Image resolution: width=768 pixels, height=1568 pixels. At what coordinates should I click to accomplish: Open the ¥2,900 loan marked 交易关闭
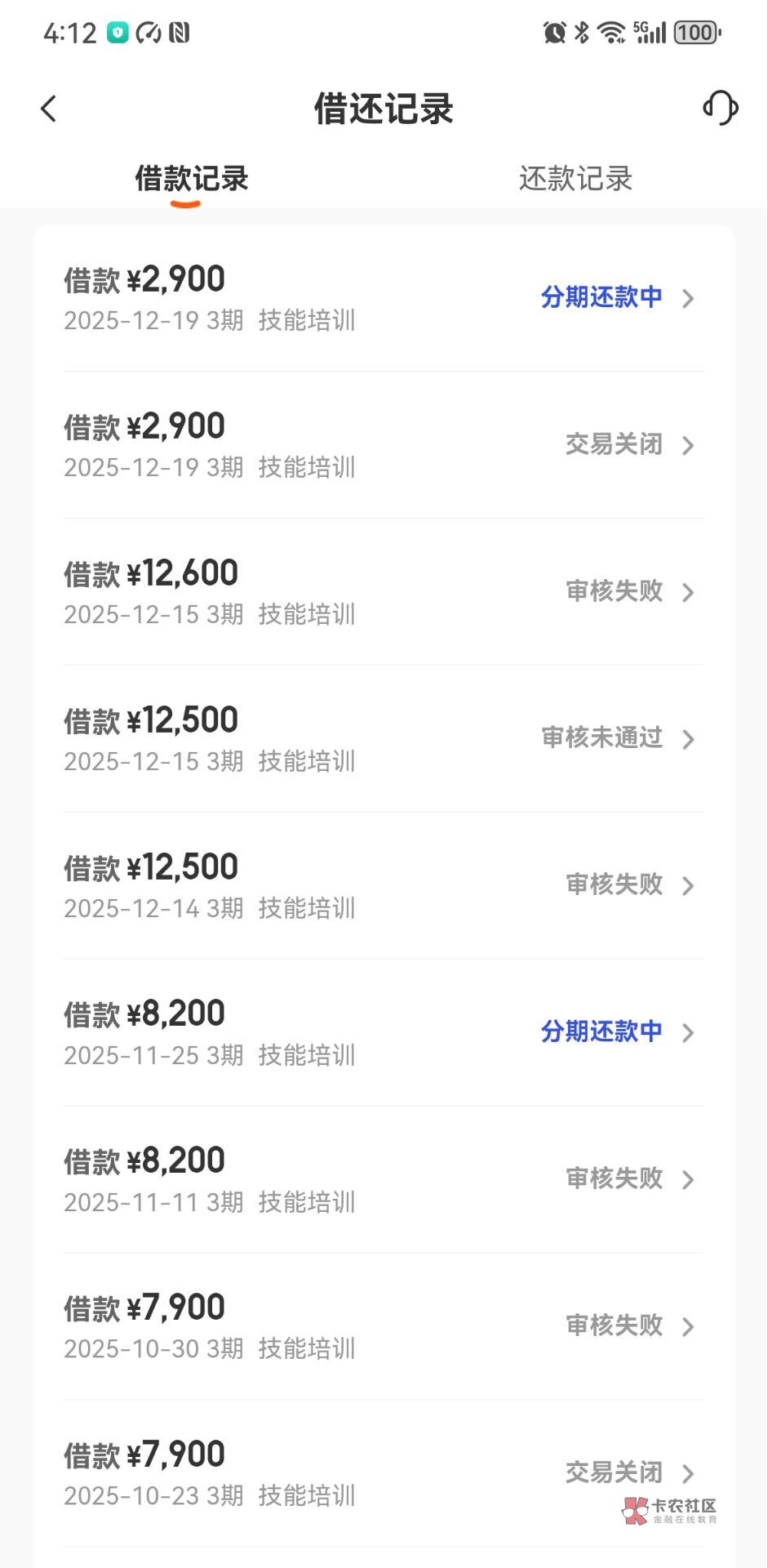[384, 445]
